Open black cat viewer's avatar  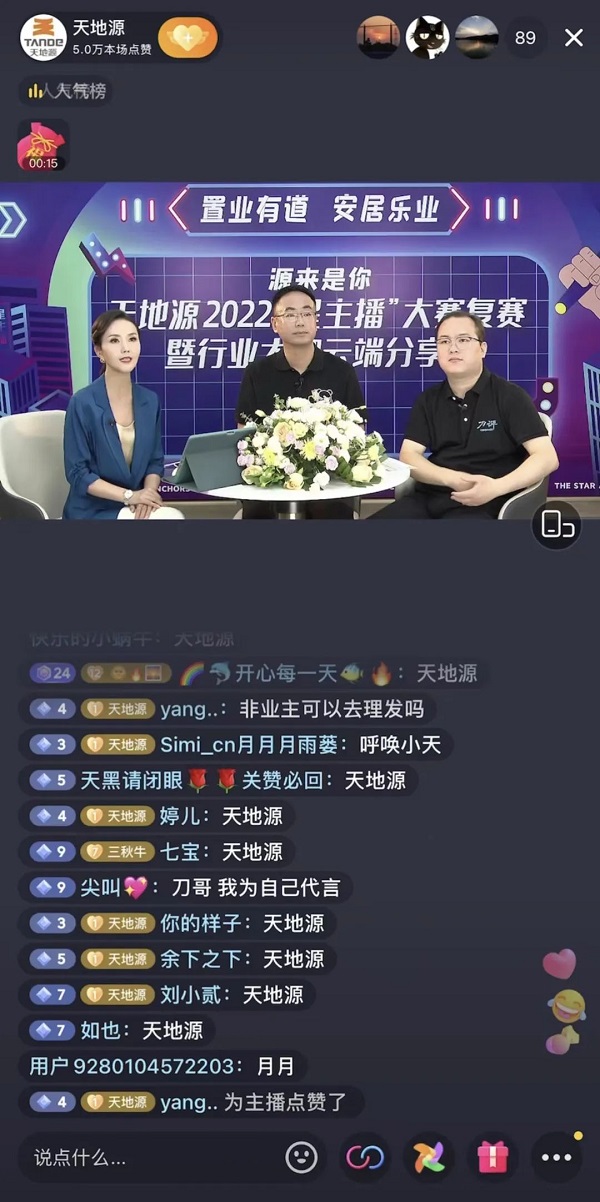[x=427, y=38]
